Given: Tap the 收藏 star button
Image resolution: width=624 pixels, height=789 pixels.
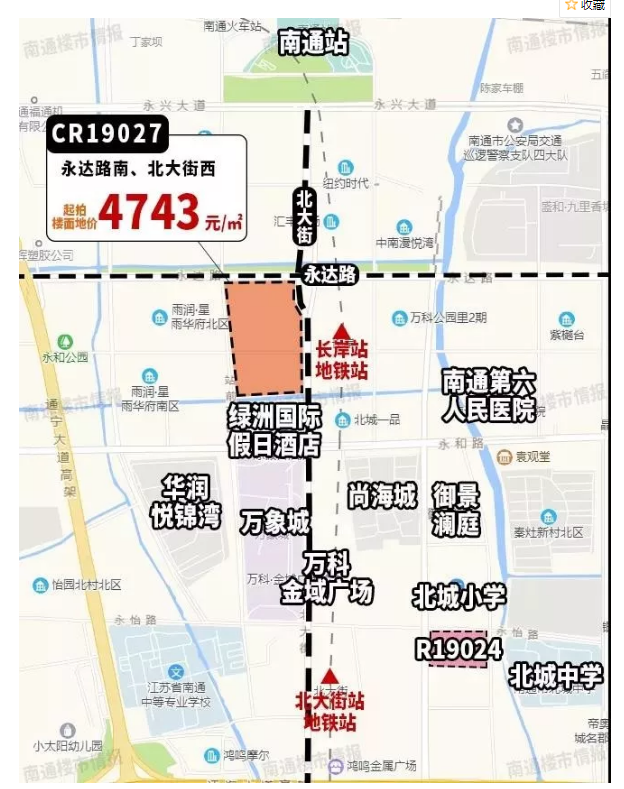Looking at the screenshot, I should pyautogui.click(x=585, y=5).
